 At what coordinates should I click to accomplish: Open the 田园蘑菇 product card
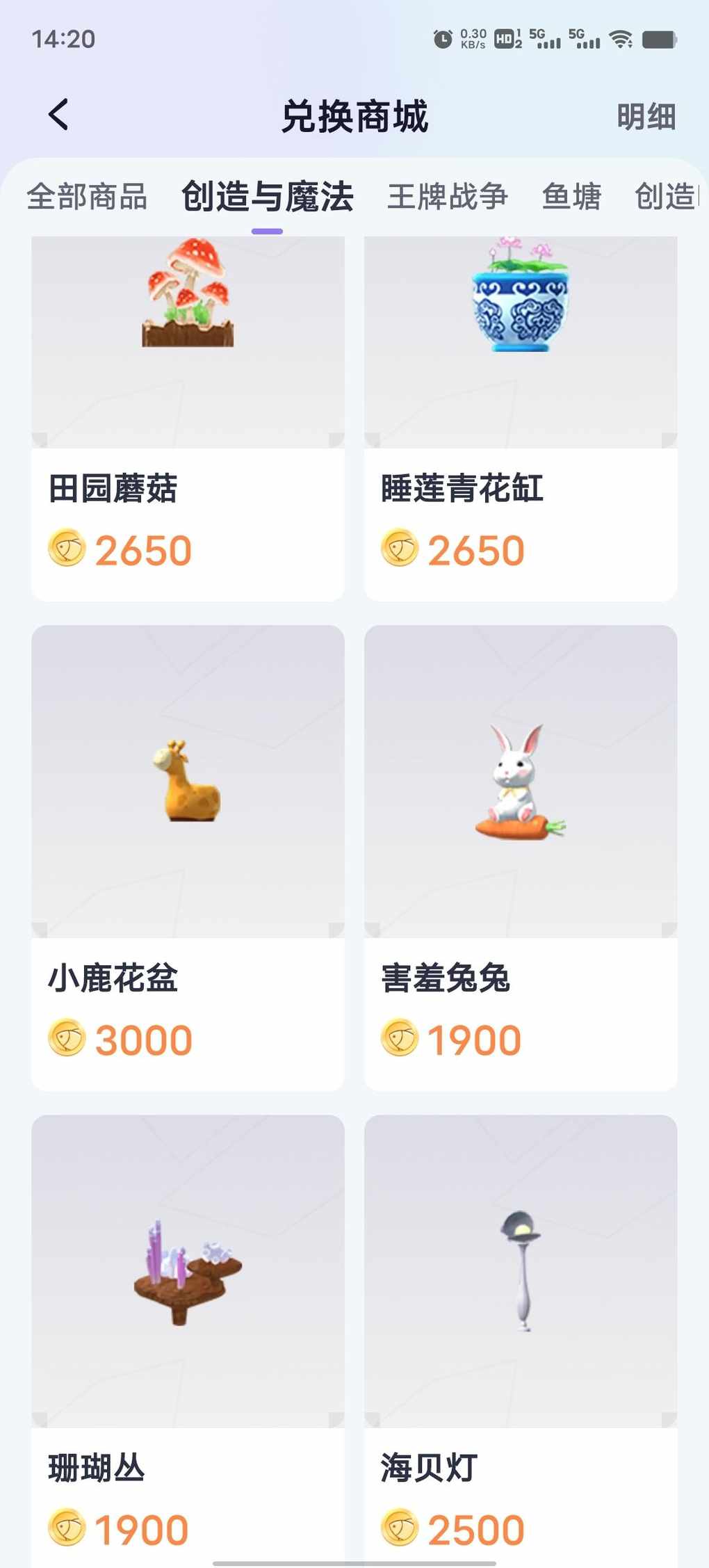click(188, 417)
